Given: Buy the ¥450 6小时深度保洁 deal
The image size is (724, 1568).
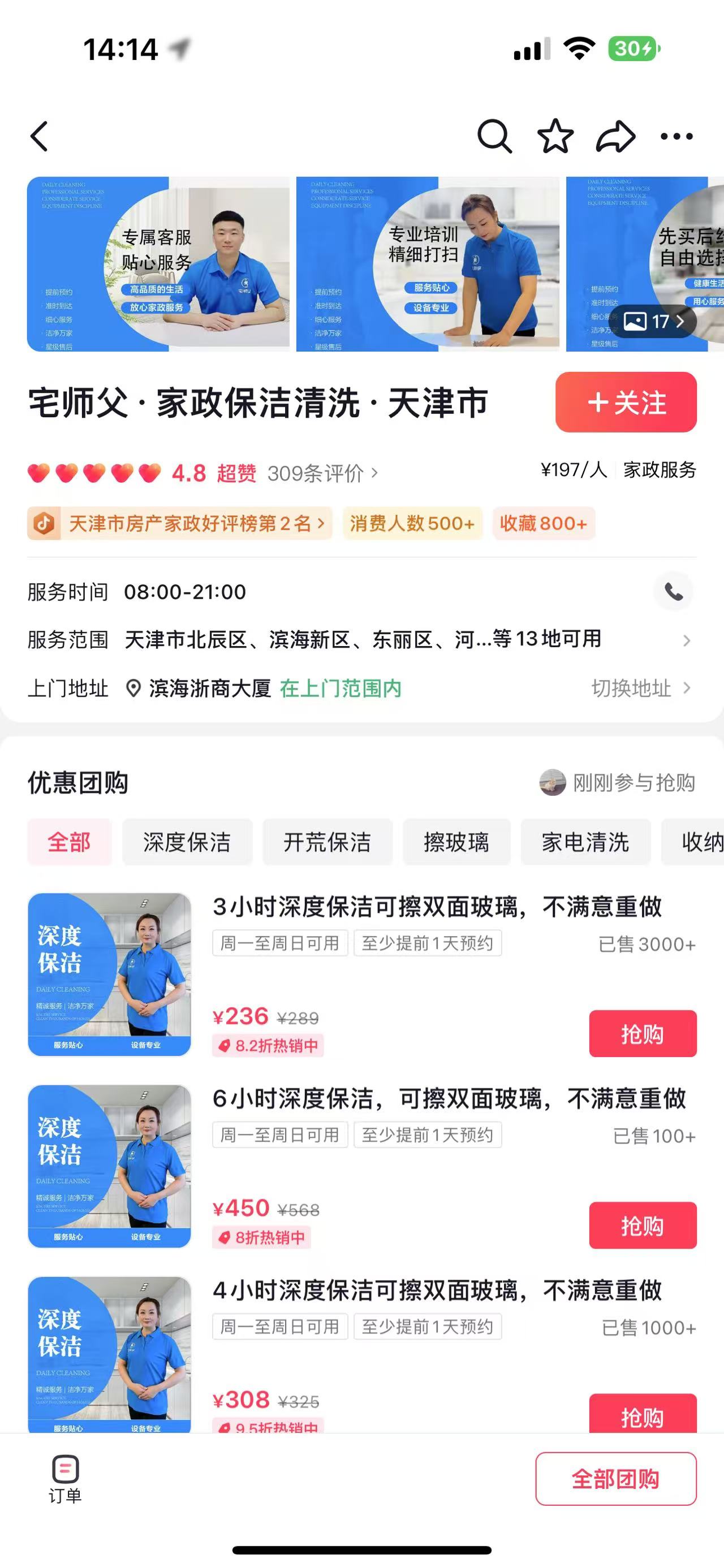Looking at the screenshot, I should pos(643,1225).
